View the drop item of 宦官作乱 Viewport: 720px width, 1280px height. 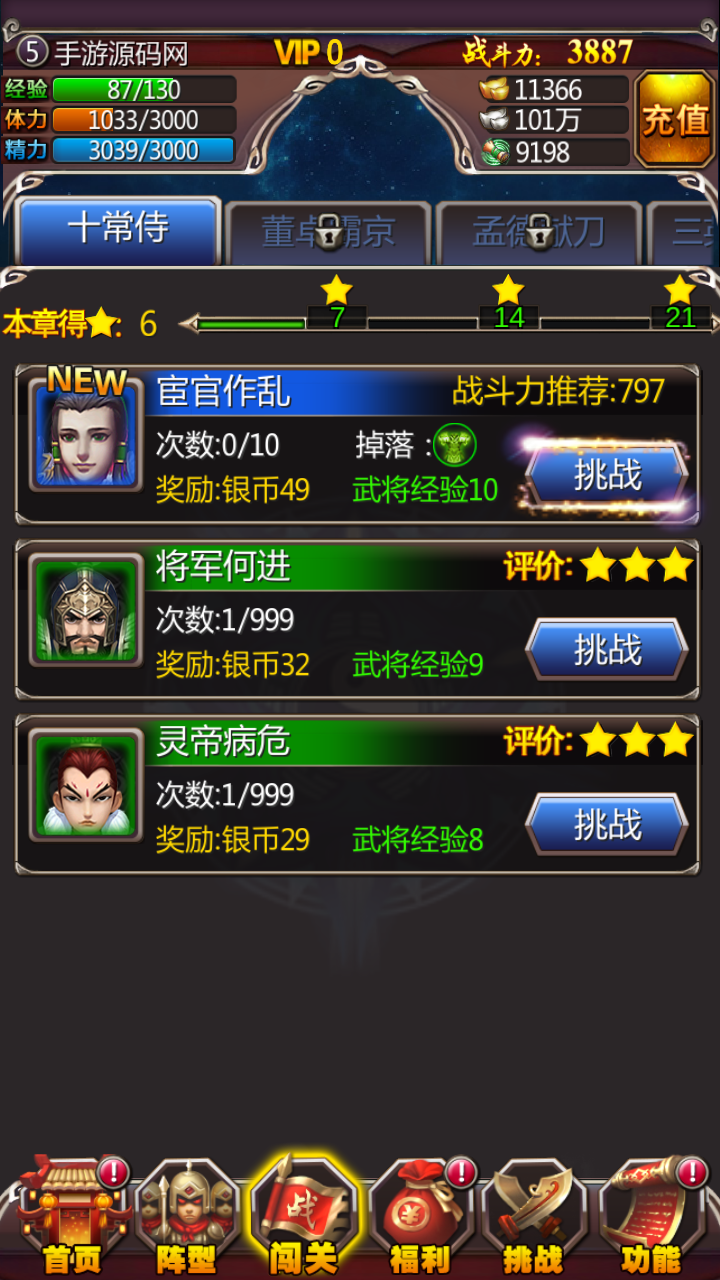[455, 445]
